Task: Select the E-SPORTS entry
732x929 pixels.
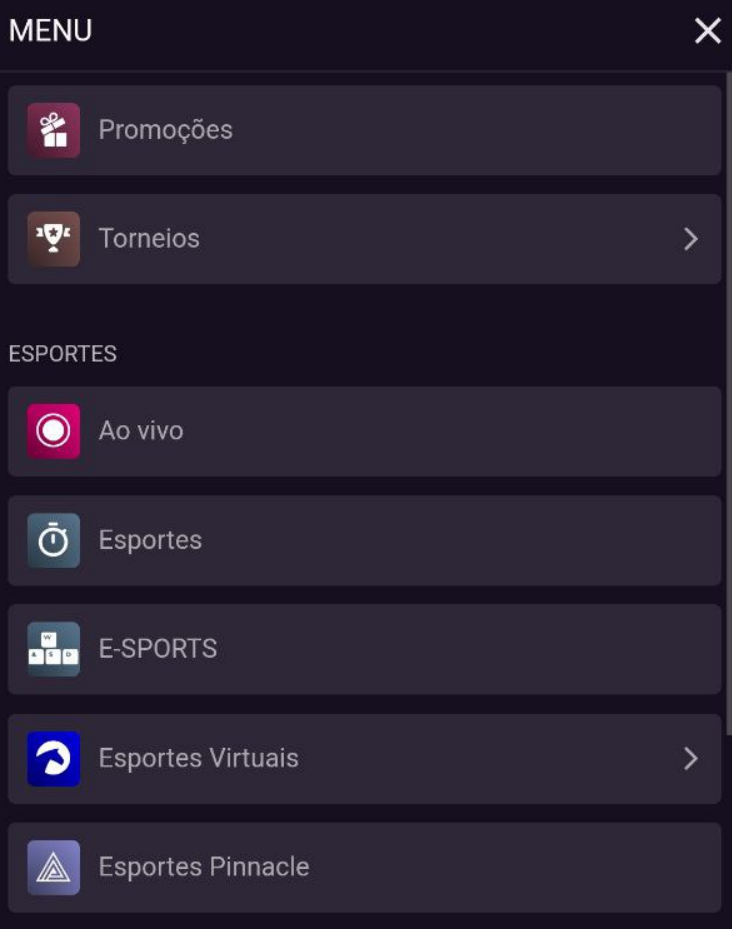Action: coord(364,649)
